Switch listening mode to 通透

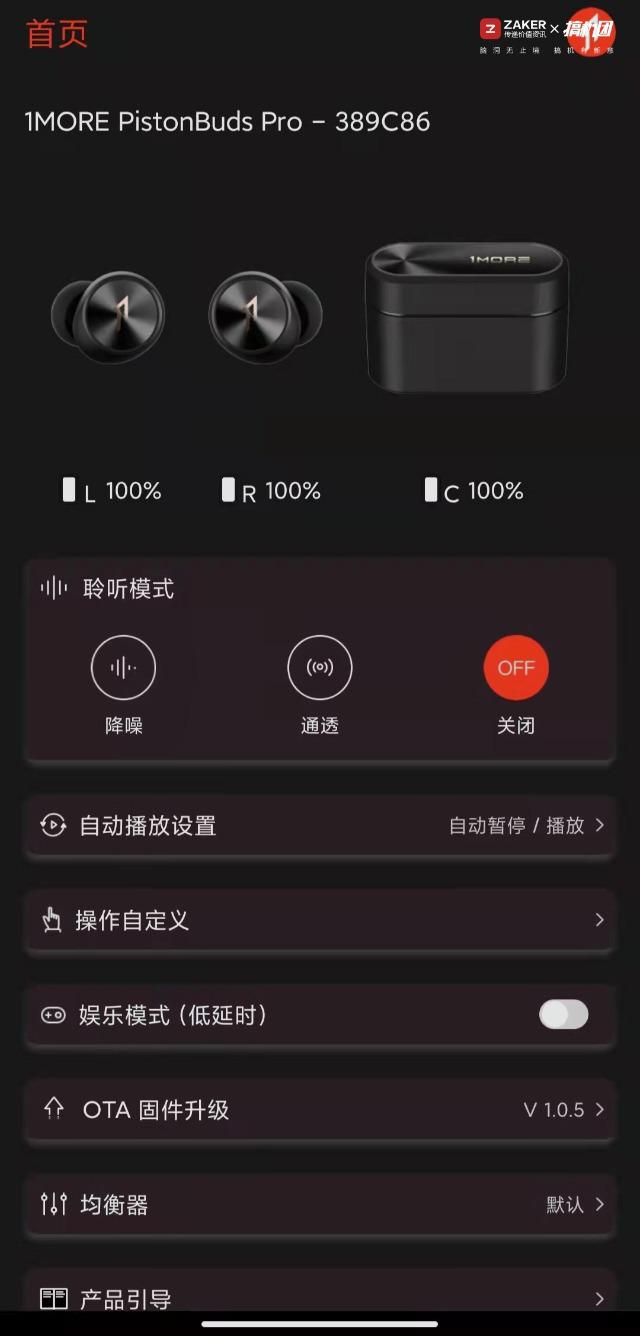pos(320,668)
